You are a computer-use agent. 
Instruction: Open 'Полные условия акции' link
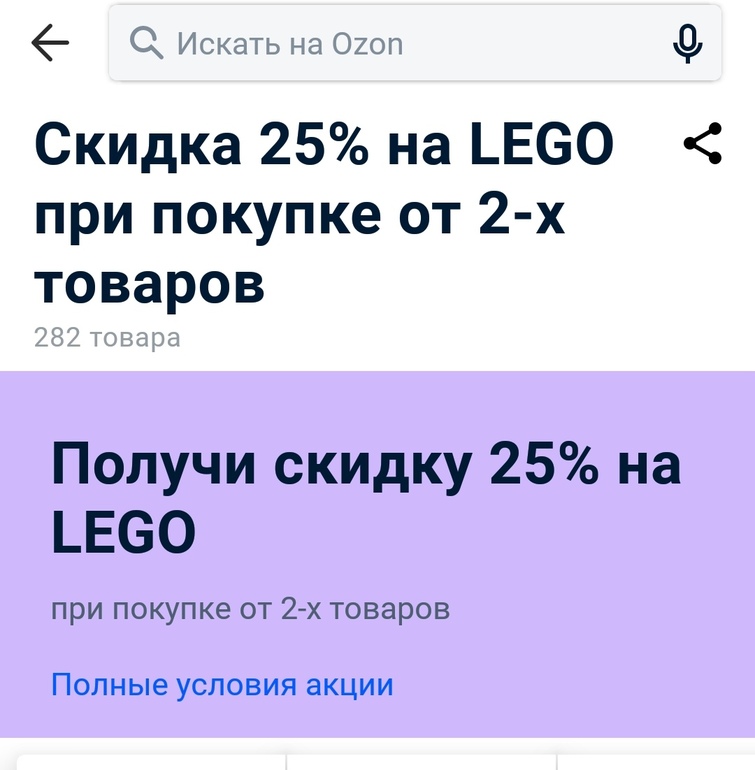pyautogui.click(x=222, y=685)
